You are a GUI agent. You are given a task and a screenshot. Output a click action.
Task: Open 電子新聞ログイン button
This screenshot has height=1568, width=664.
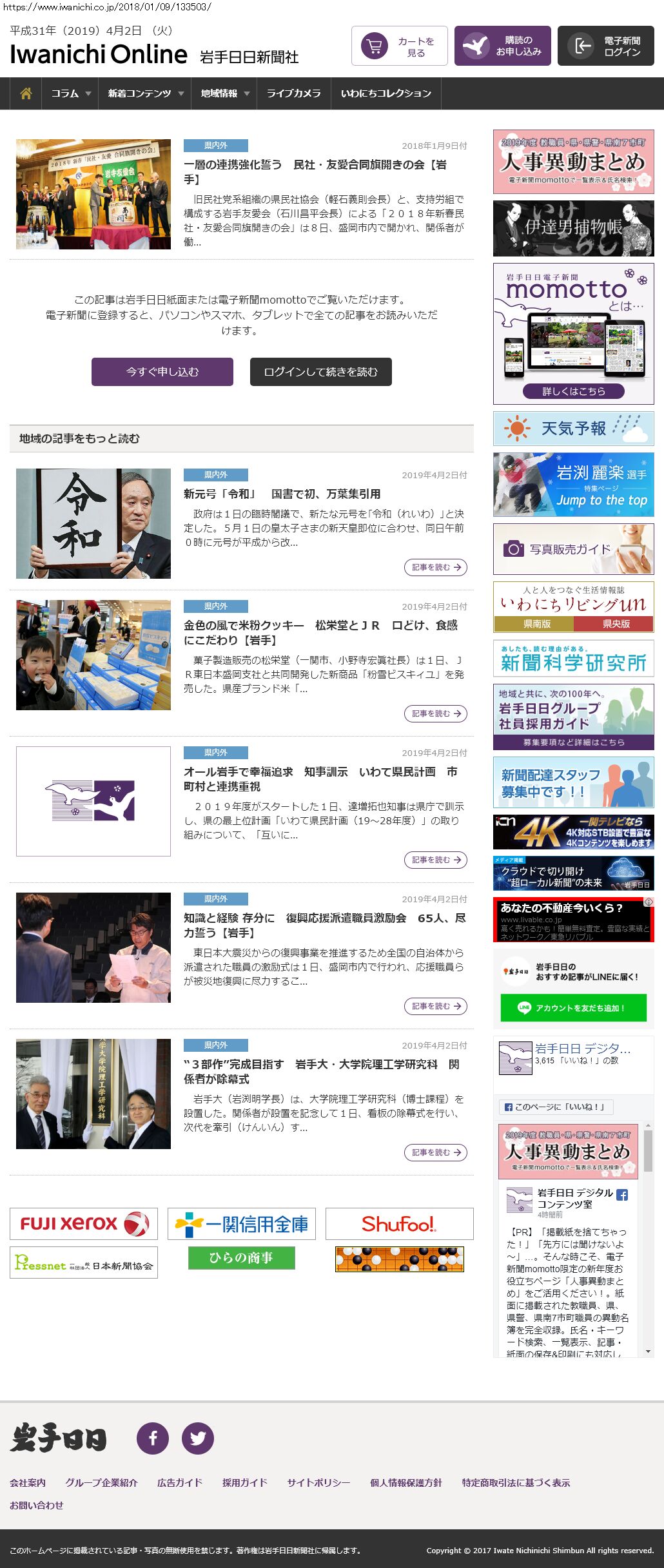coord(605,46)
